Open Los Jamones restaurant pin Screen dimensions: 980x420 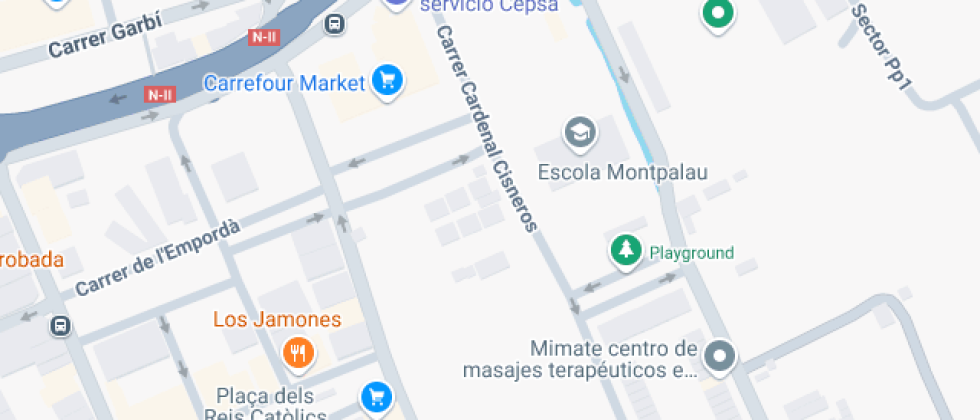tap(297, 351)
